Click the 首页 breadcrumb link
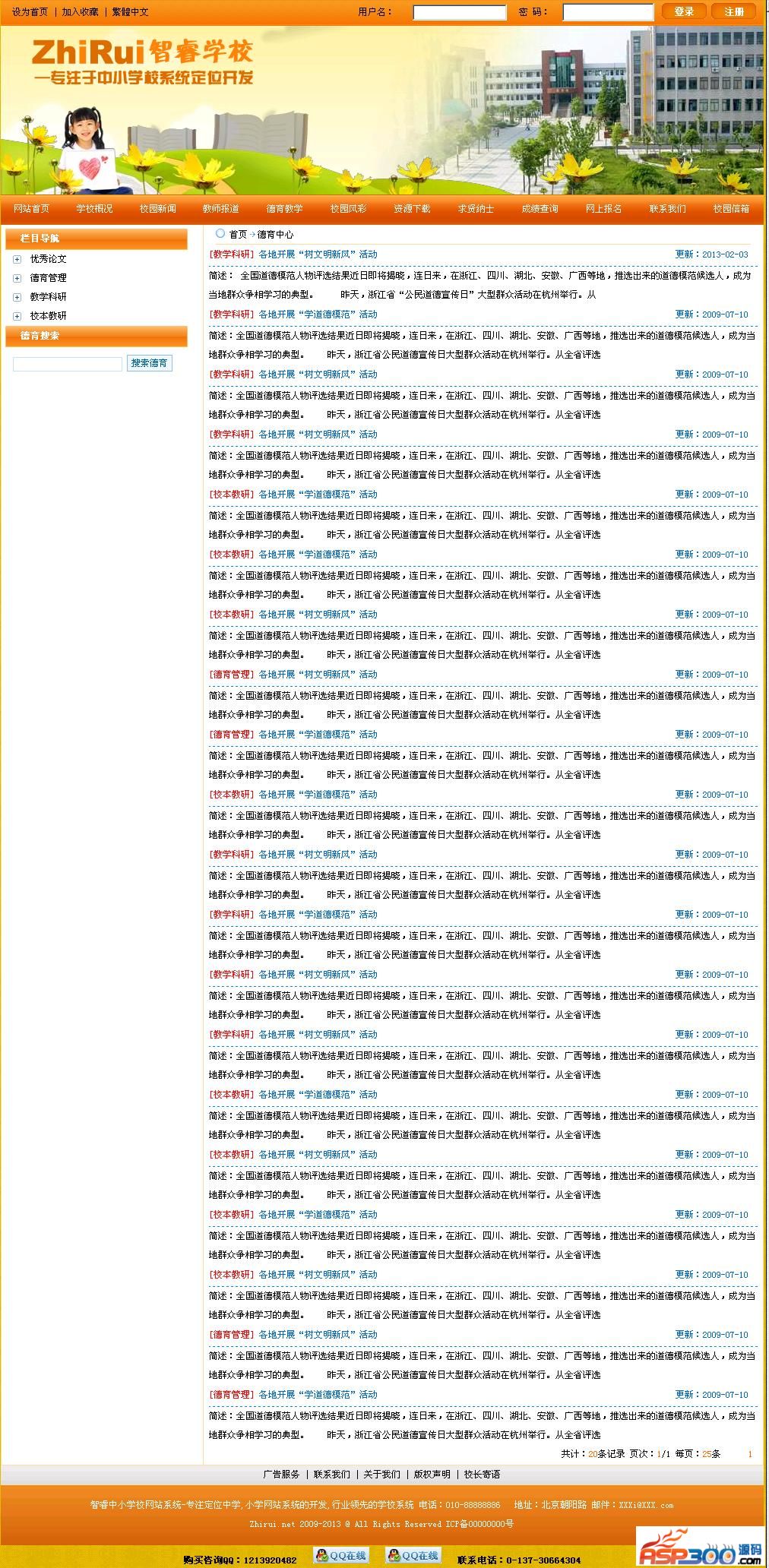 pos(238,235)
